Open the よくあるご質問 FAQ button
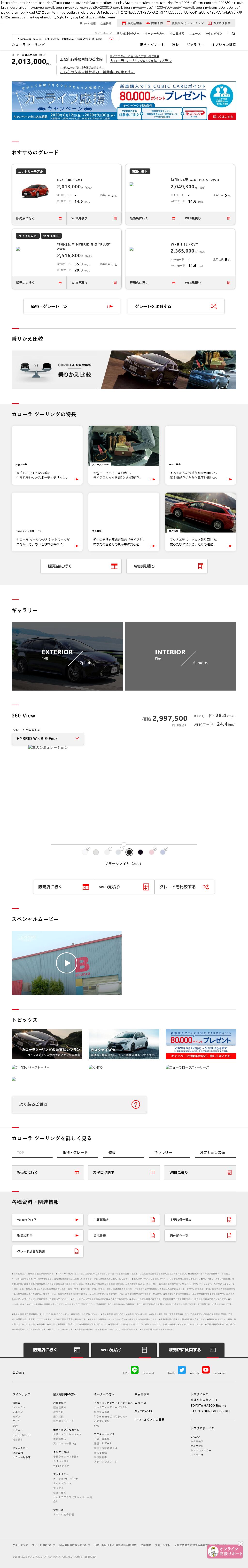248x1568 pixels. [x=78, y=1104]
